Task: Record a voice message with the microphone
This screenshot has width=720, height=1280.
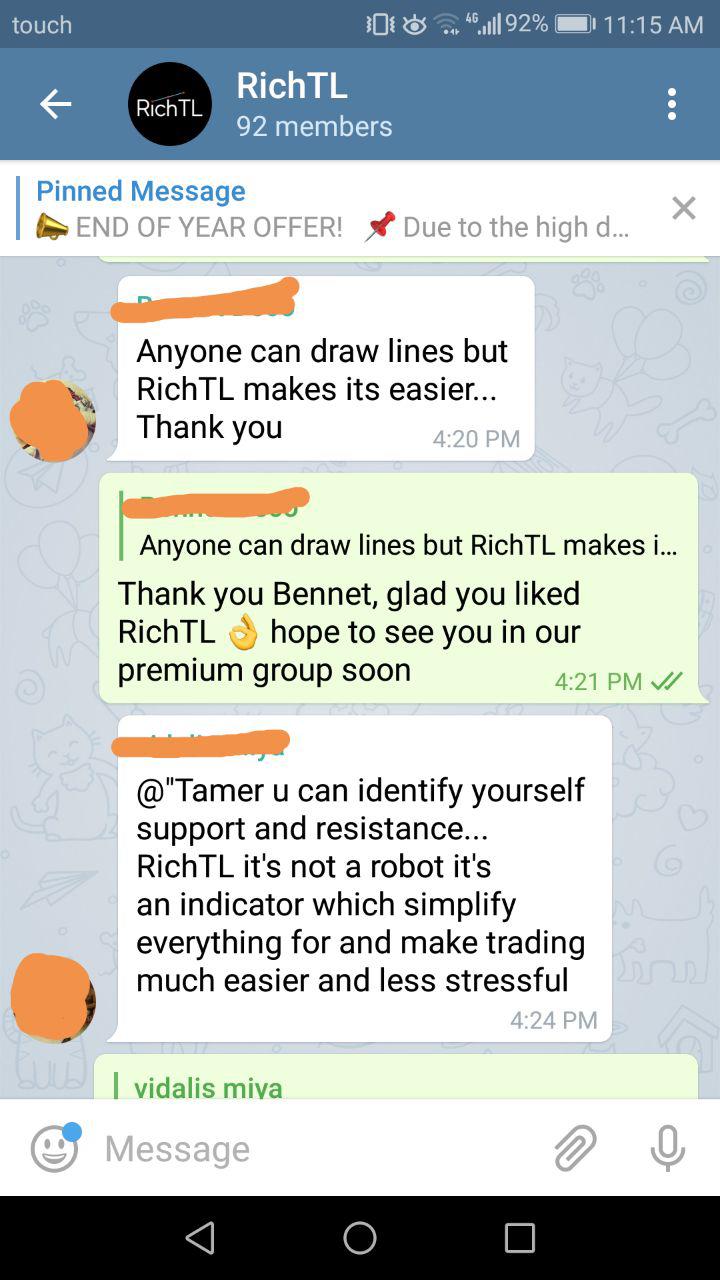Action: click(x=667, y=1148)
